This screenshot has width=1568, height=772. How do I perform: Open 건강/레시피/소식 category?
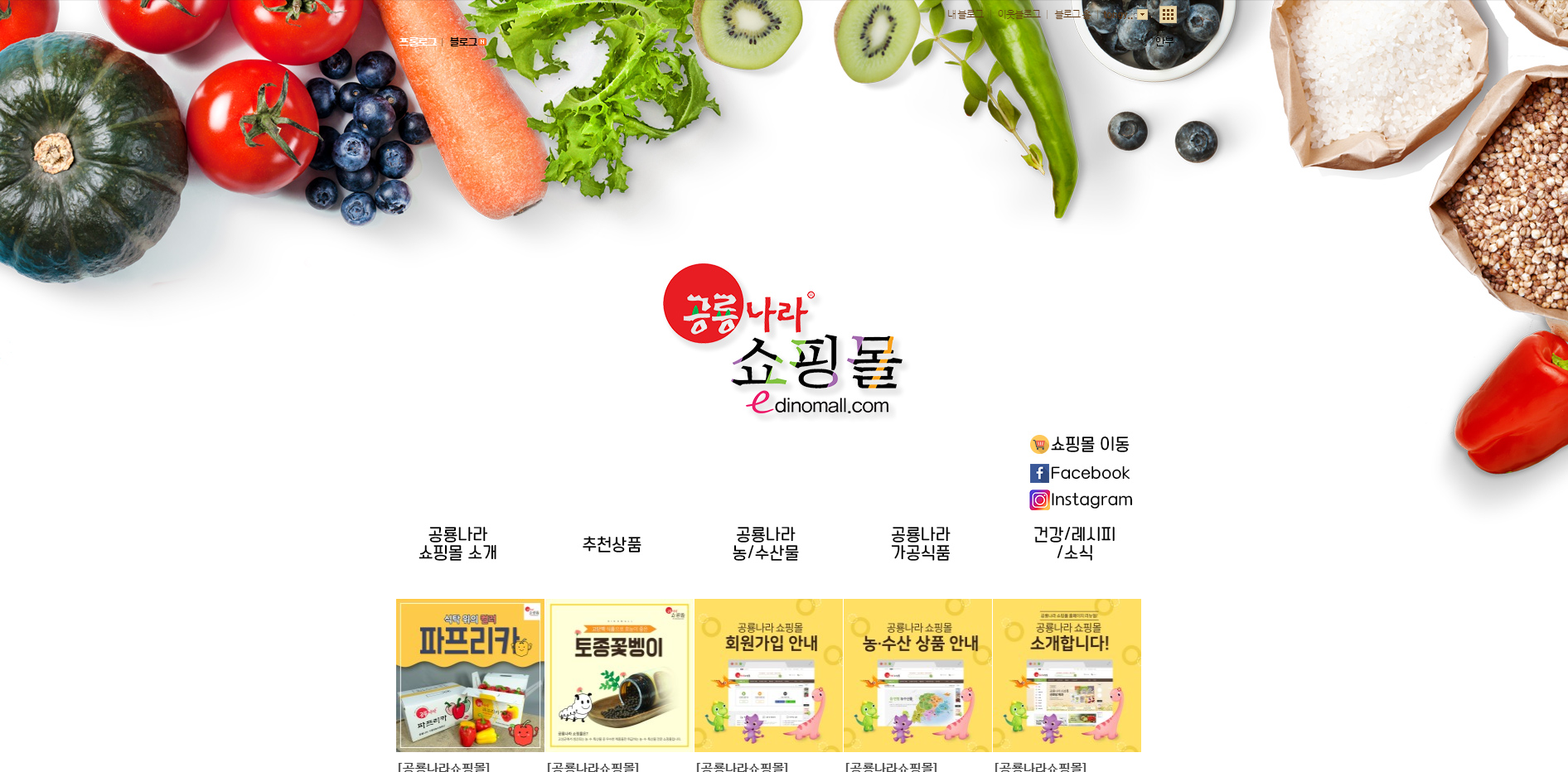(1074, 543)
